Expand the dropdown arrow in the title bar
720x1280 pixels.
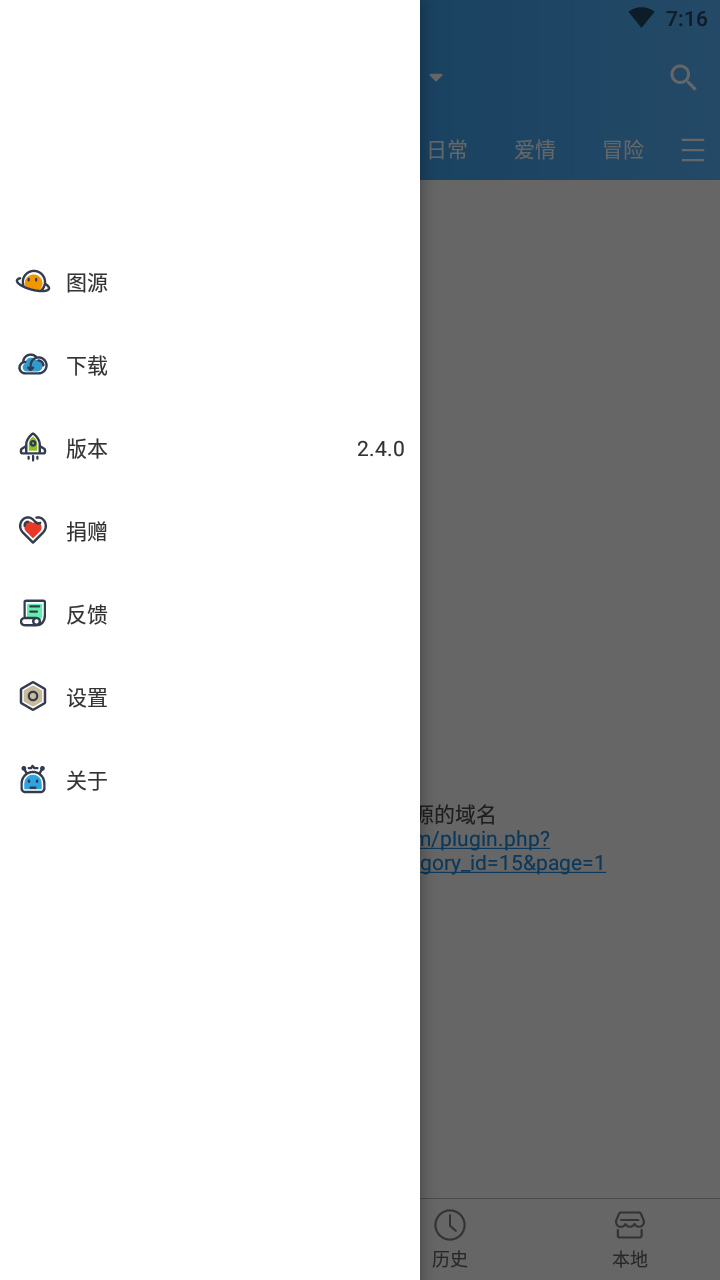(436, 77)
